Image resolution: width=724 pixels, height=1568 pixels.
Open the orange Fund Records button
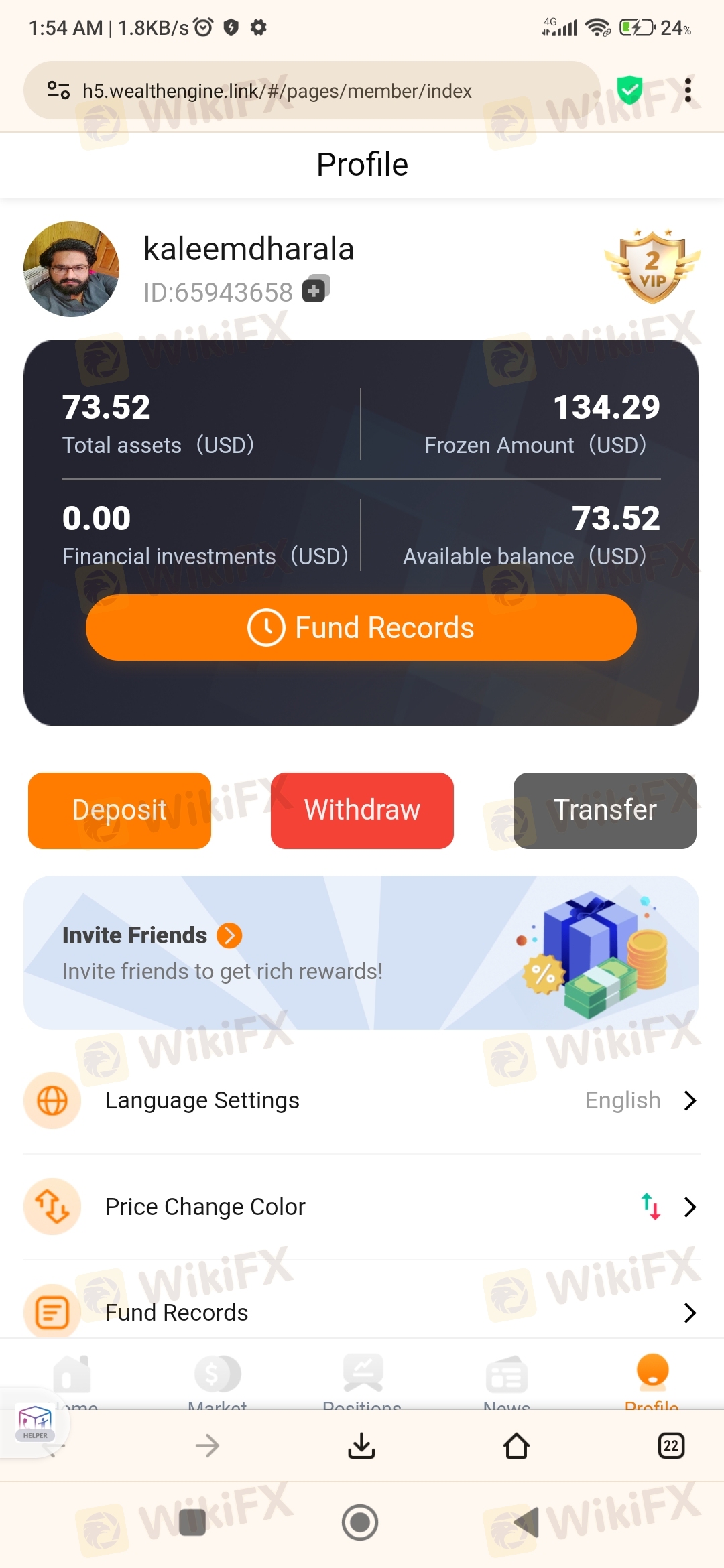coord(361,627)
